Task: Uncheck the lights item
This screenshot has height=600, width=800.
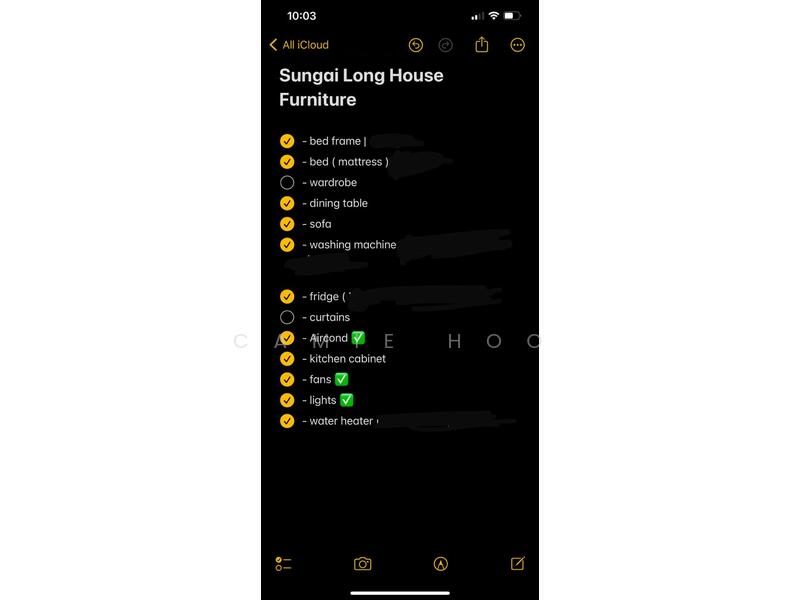Action: (287, 400)
